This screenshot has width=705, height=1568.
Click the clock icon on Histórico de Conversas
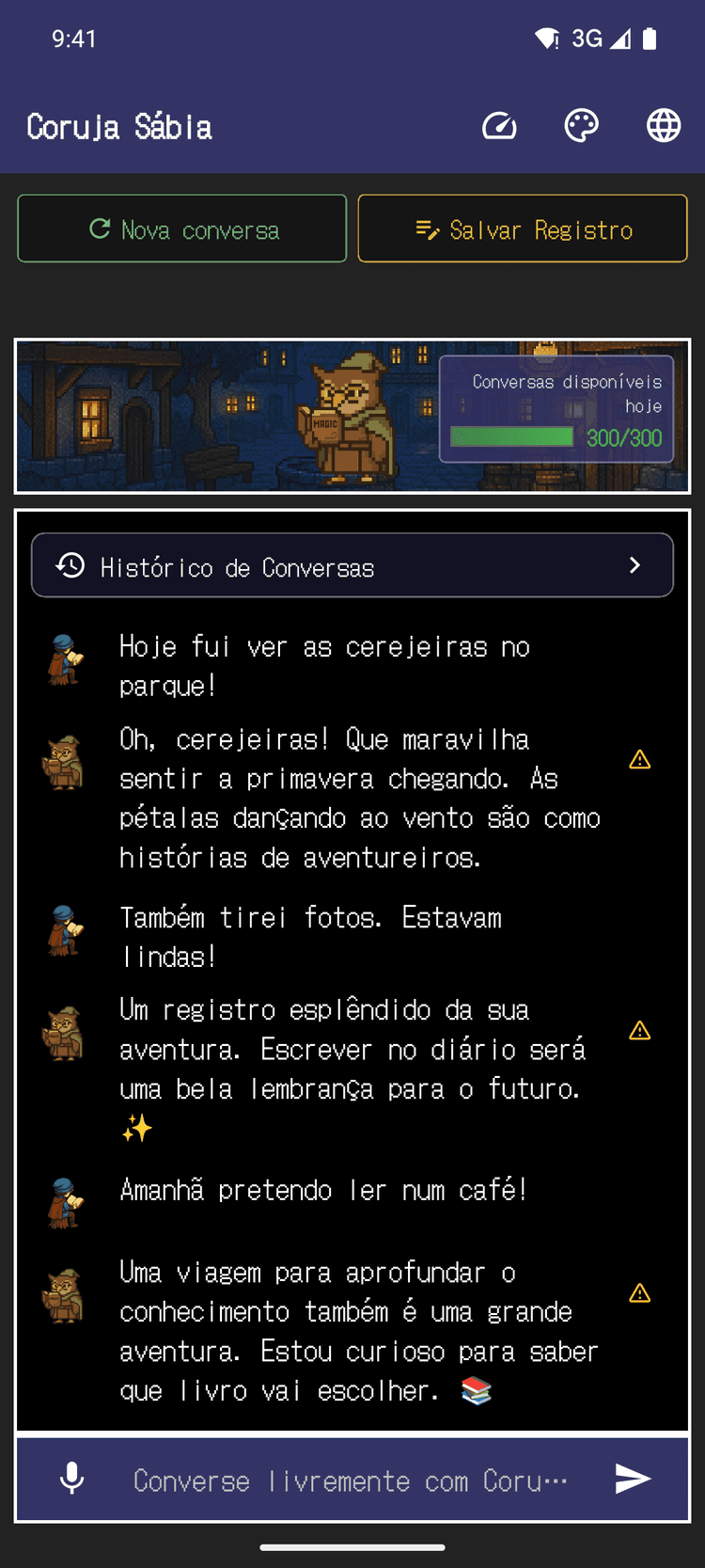(69, 565)
